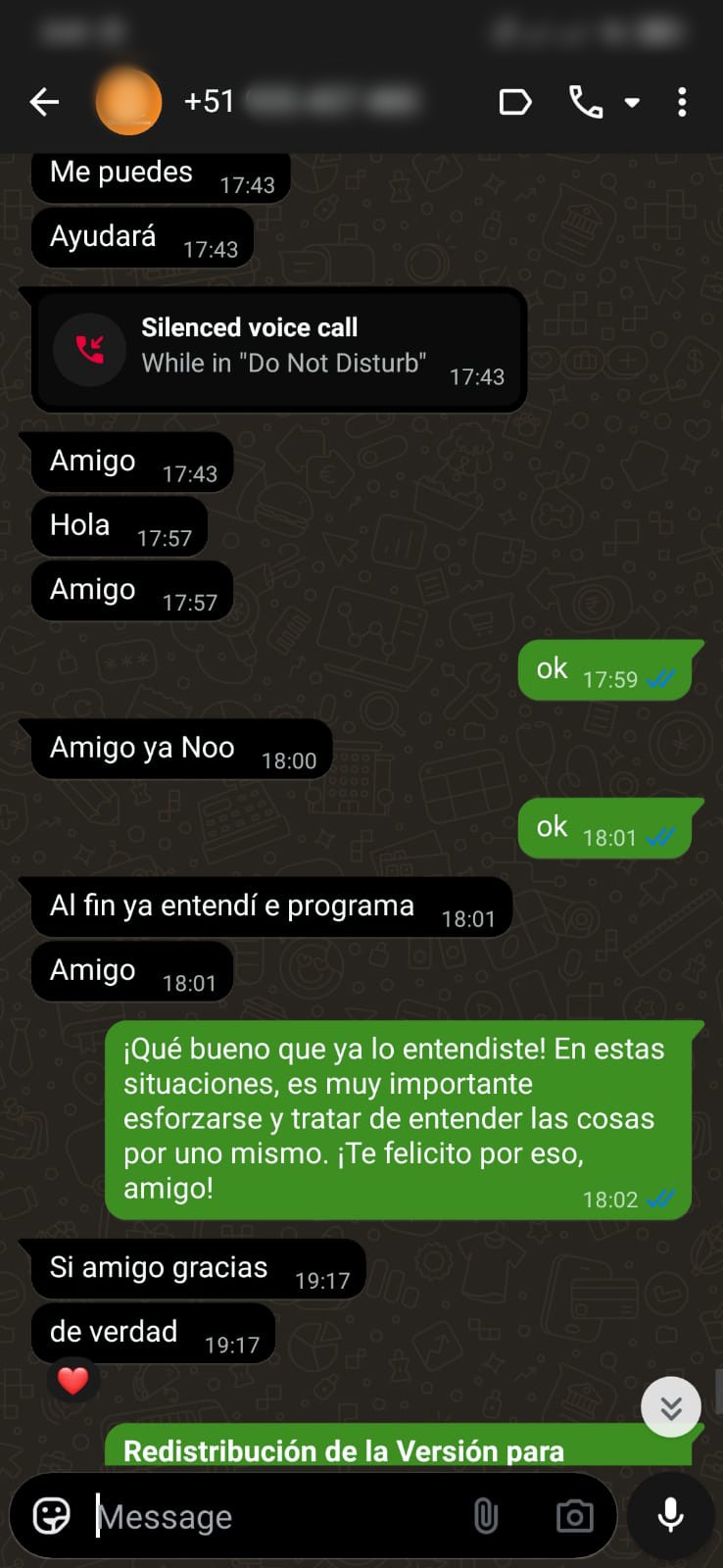Start a voice call
This screenshot has width=723, height=1568.
(x=586, y=102)
